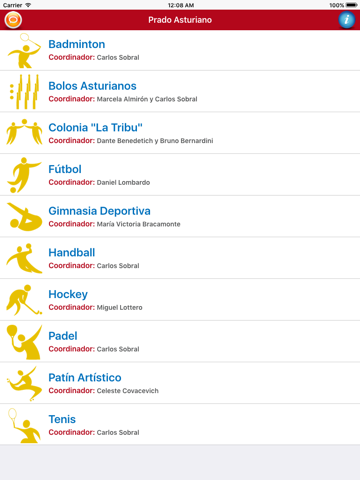Tap the orange round button in header
Screen dimensions: 360x480
click(13, 20)
